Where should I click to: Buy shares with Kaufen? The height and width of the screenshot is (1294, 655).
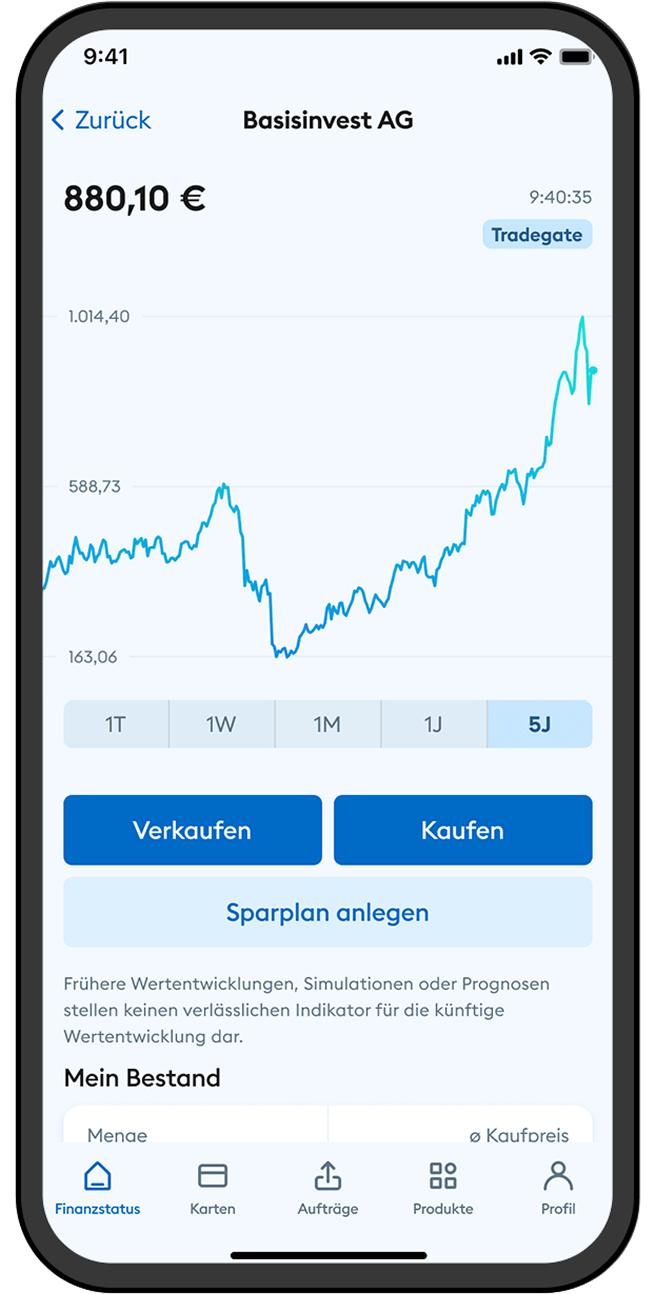click(463, 830)
